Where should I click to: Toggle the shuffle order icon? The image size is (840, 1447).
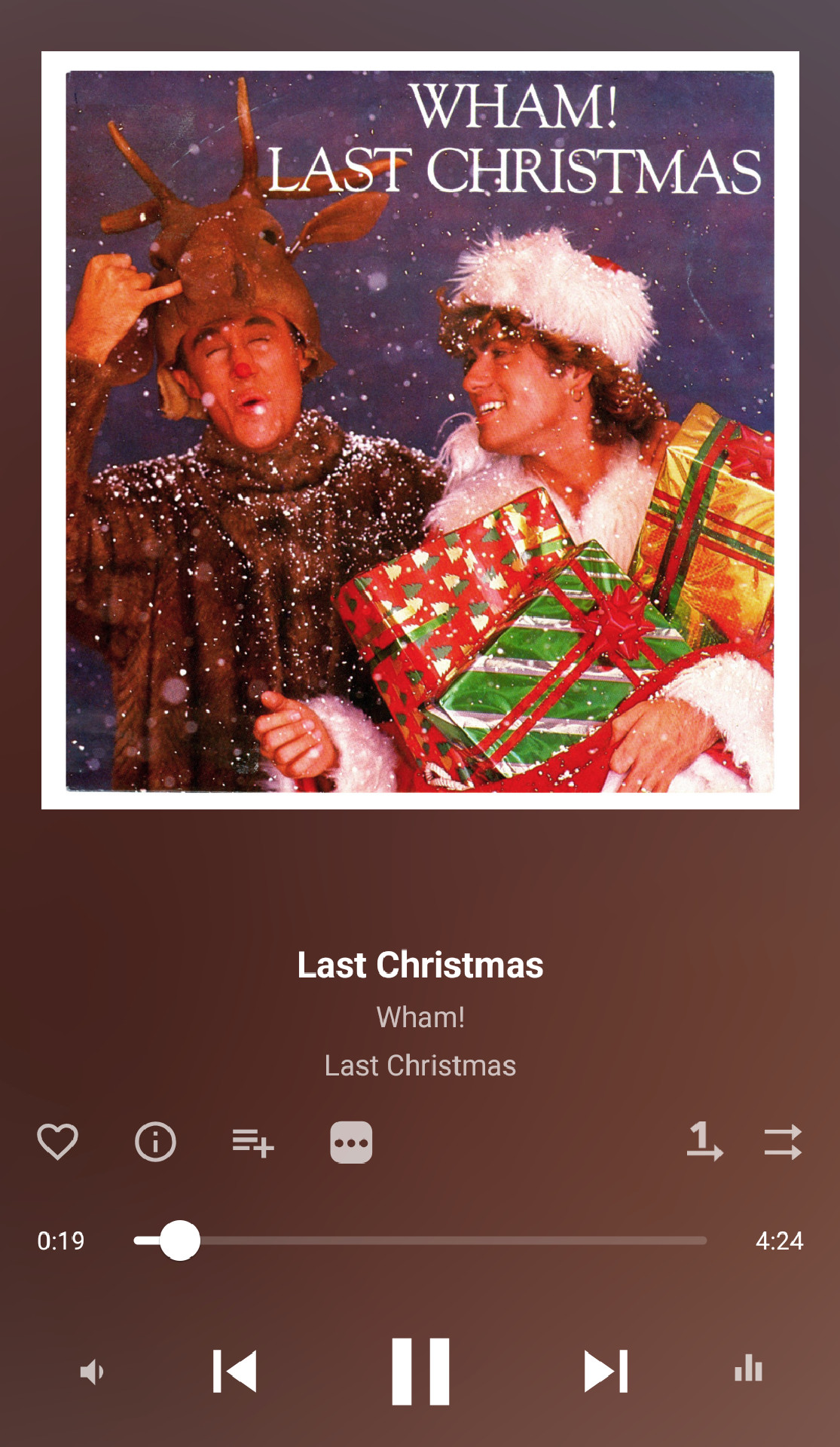(783, 1143)
